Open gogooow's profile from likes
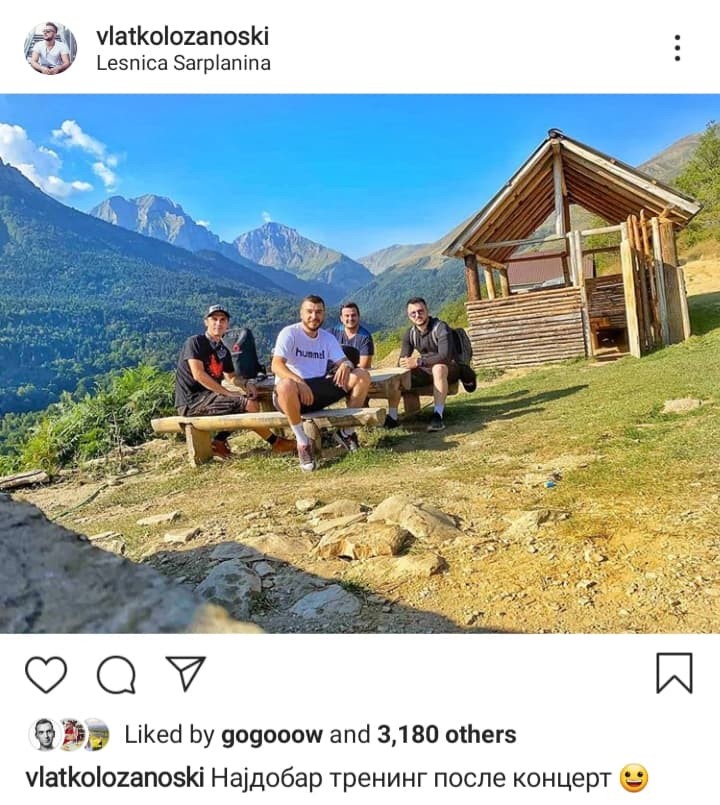The width and height of the screenshot is (720, 805). pos(271,735)
